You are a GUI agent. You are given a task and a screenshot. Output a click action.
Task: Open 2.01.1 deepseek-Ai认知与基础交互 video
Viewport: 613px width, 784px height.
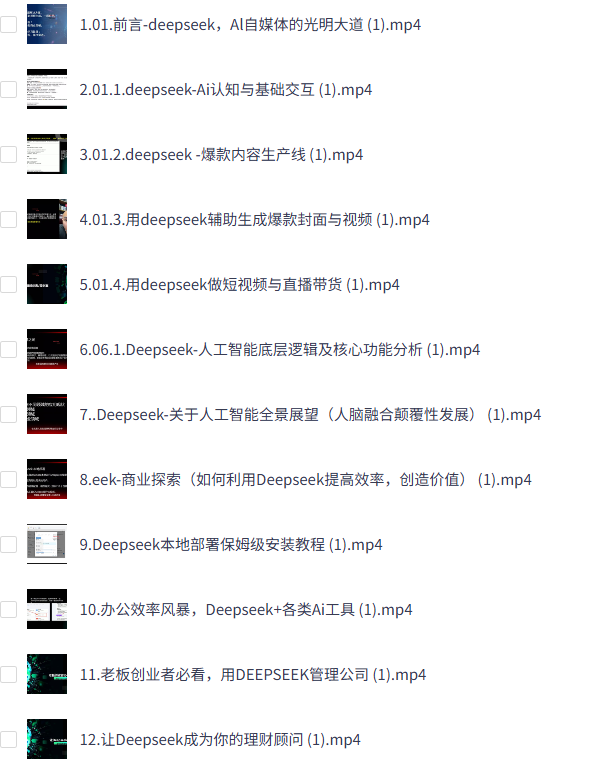(226, 90)
